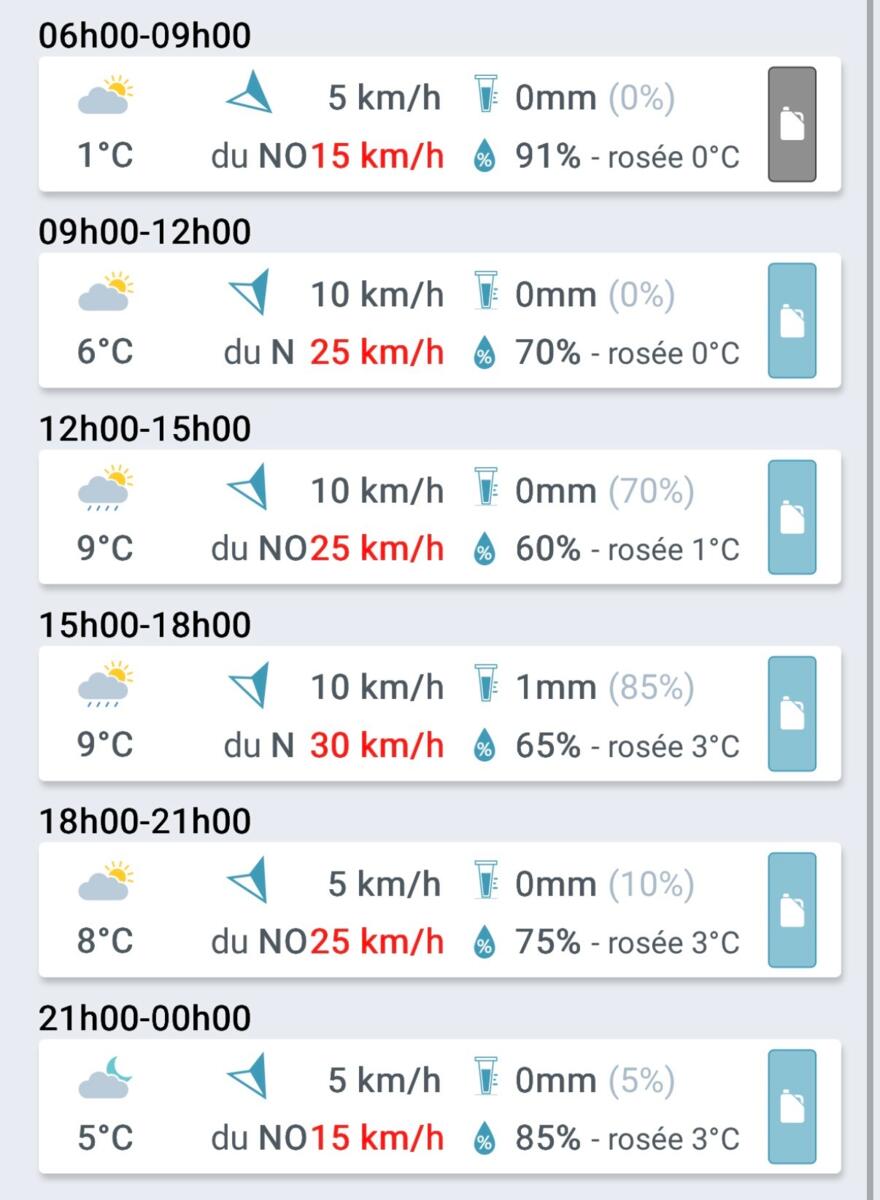Tap the canister button in 15h00-18h00 card
Viewport: 880px width, 1200px height.
[792, 713]
